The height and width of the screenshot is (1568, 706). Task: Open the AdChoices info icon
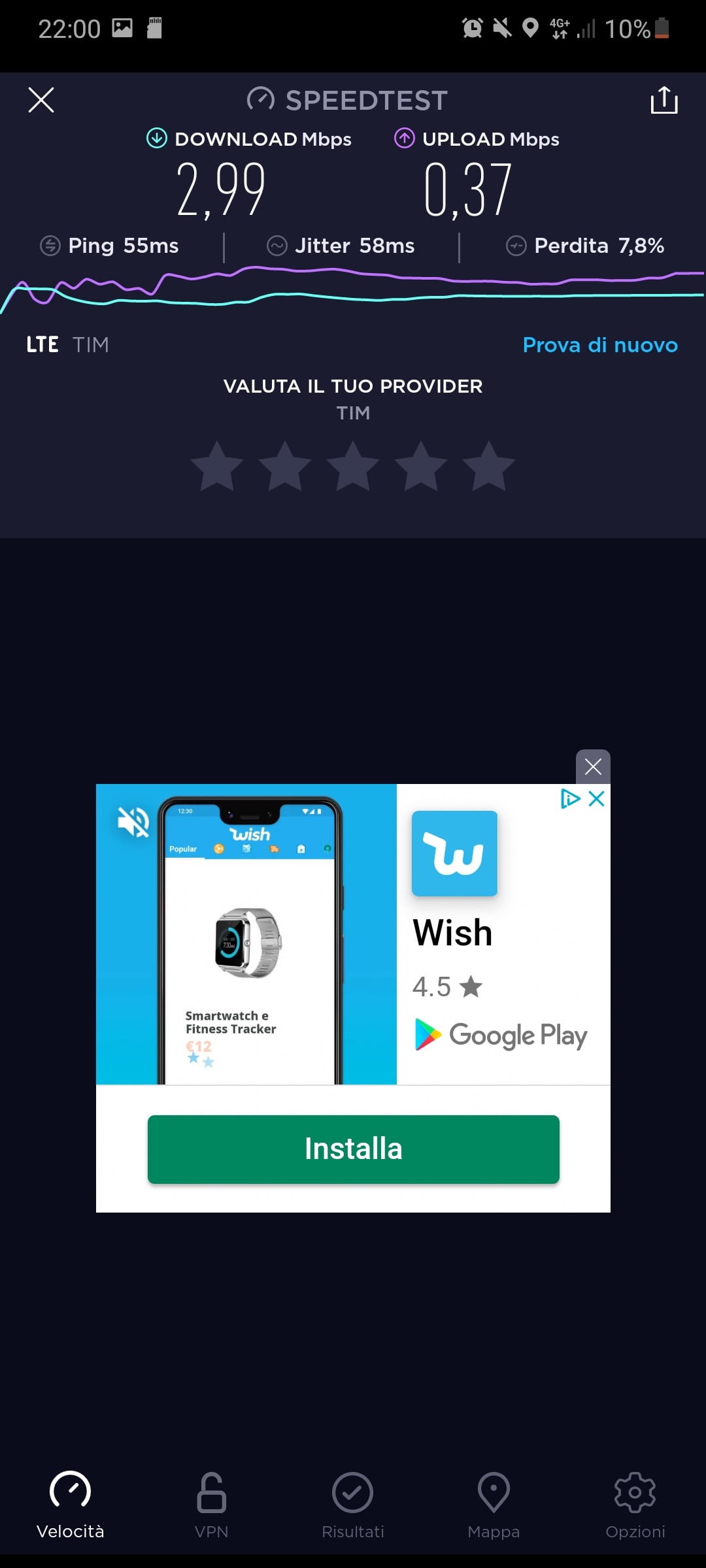point(570,798)
